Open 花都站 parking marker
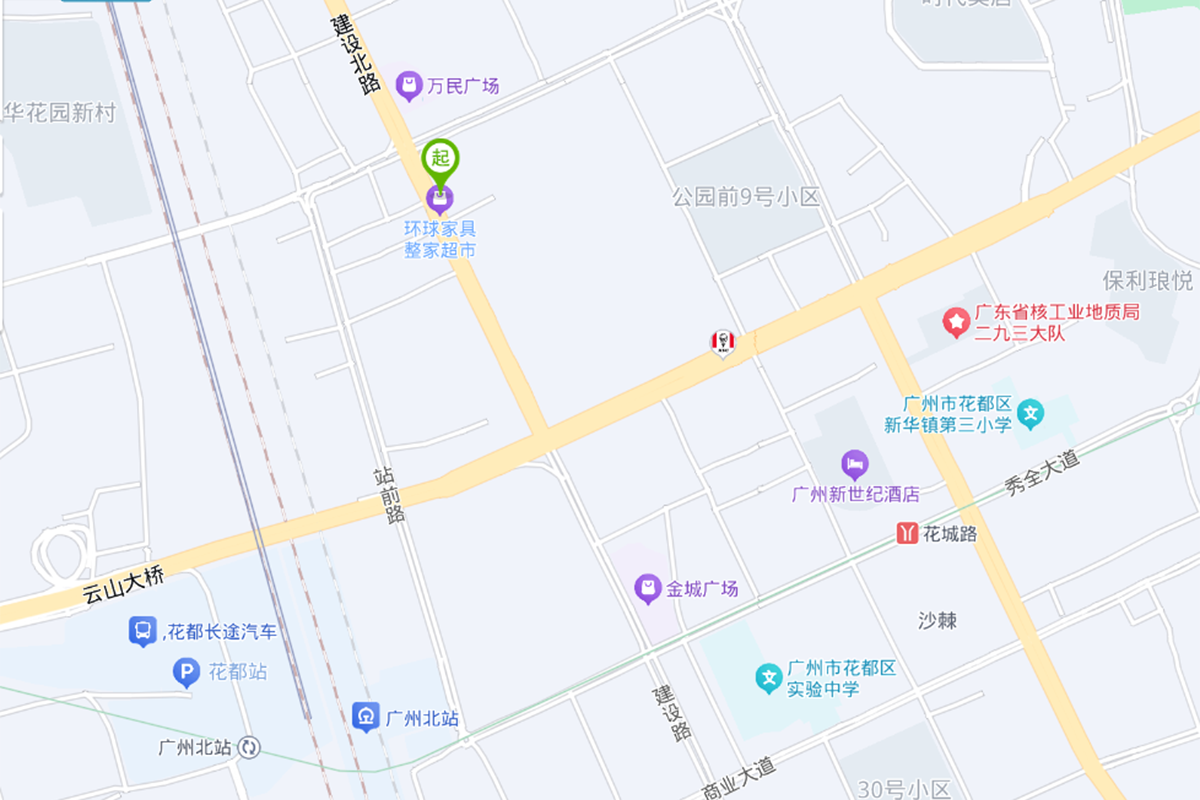The height and width of the screenshot is (800, 1200). click(x=186, y=672)
